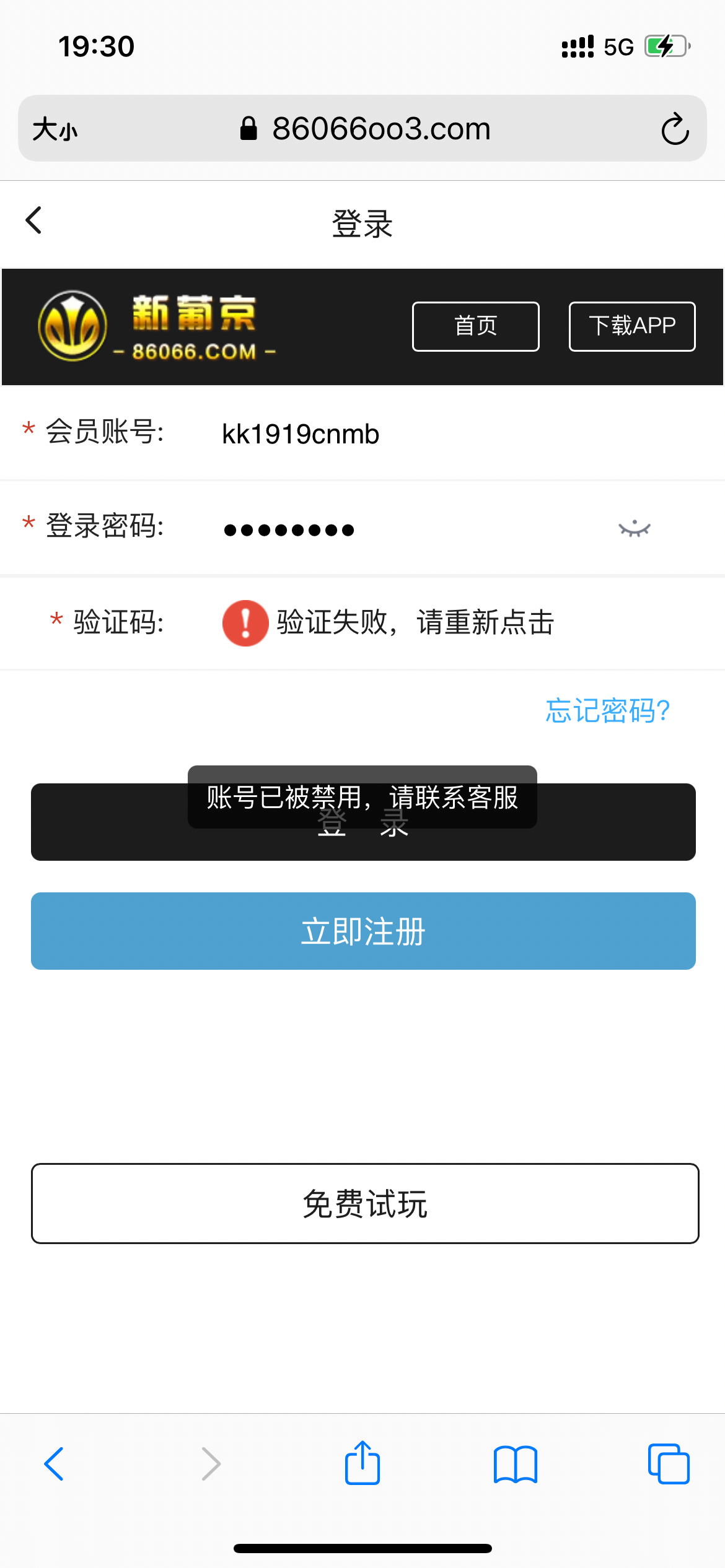Select 立即注册 to register
The height and width of the screenshot is (1568, 725).
[x=363, y=931]
